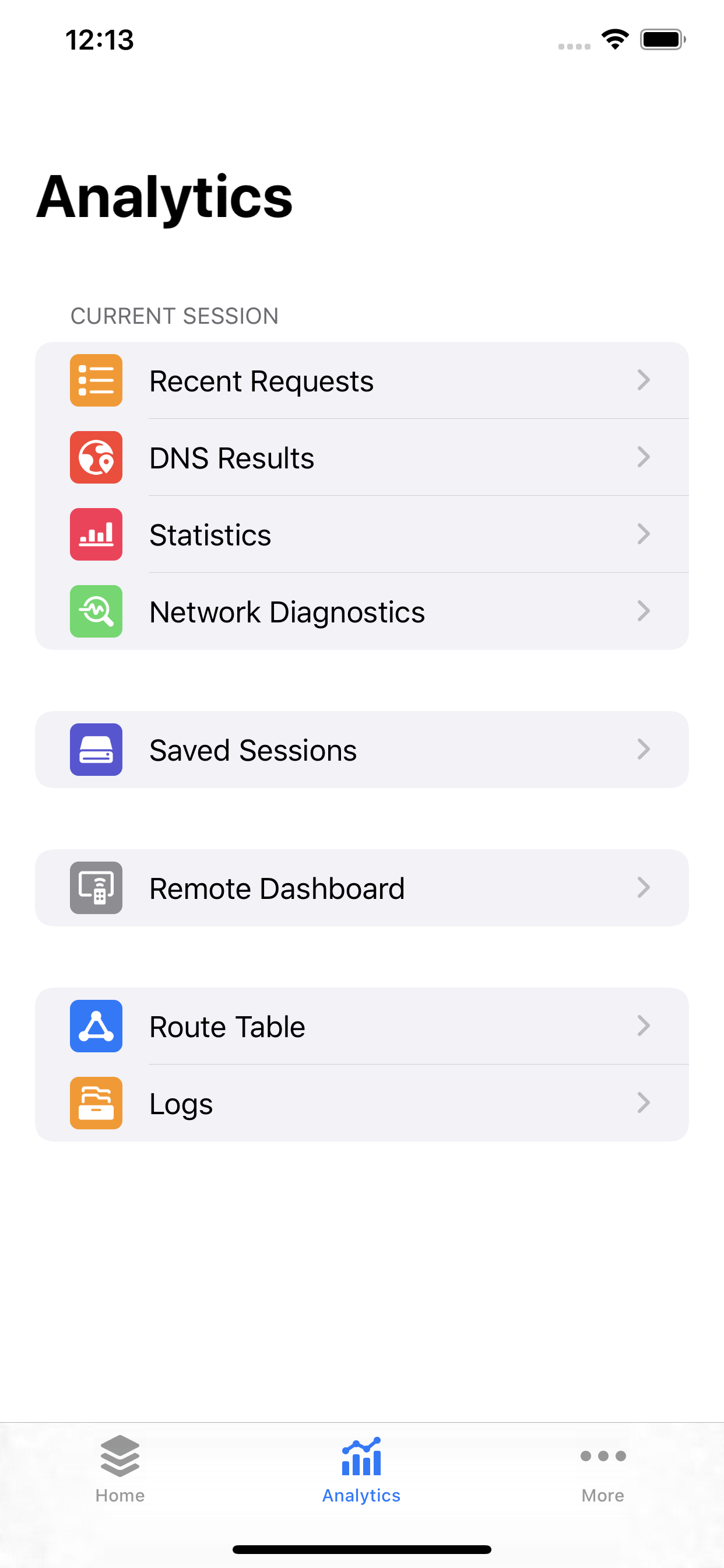Click the orange Logs folder icon
724x1568 pixels.
tap(96, 1103)
